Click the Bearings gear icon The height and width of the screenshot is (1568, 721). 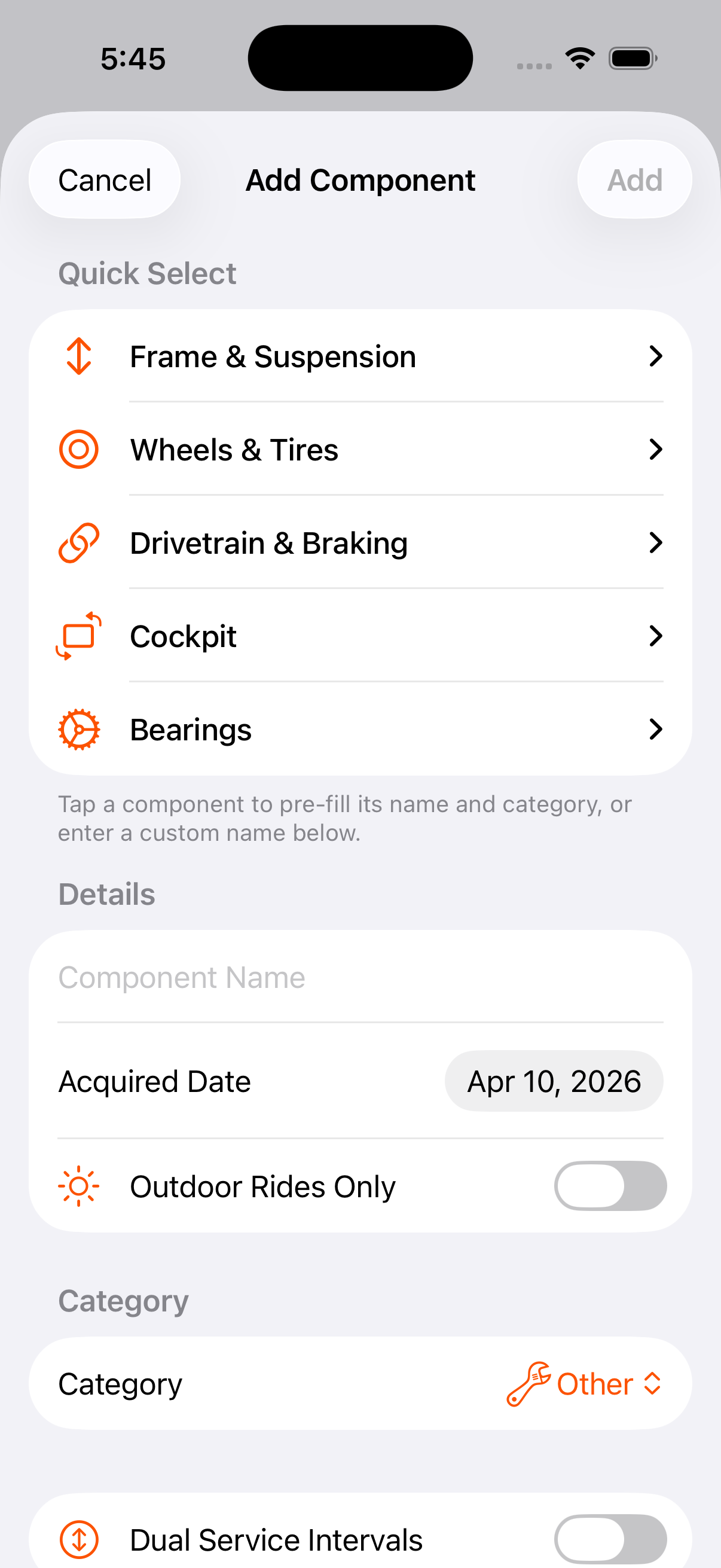click(78, 728)
